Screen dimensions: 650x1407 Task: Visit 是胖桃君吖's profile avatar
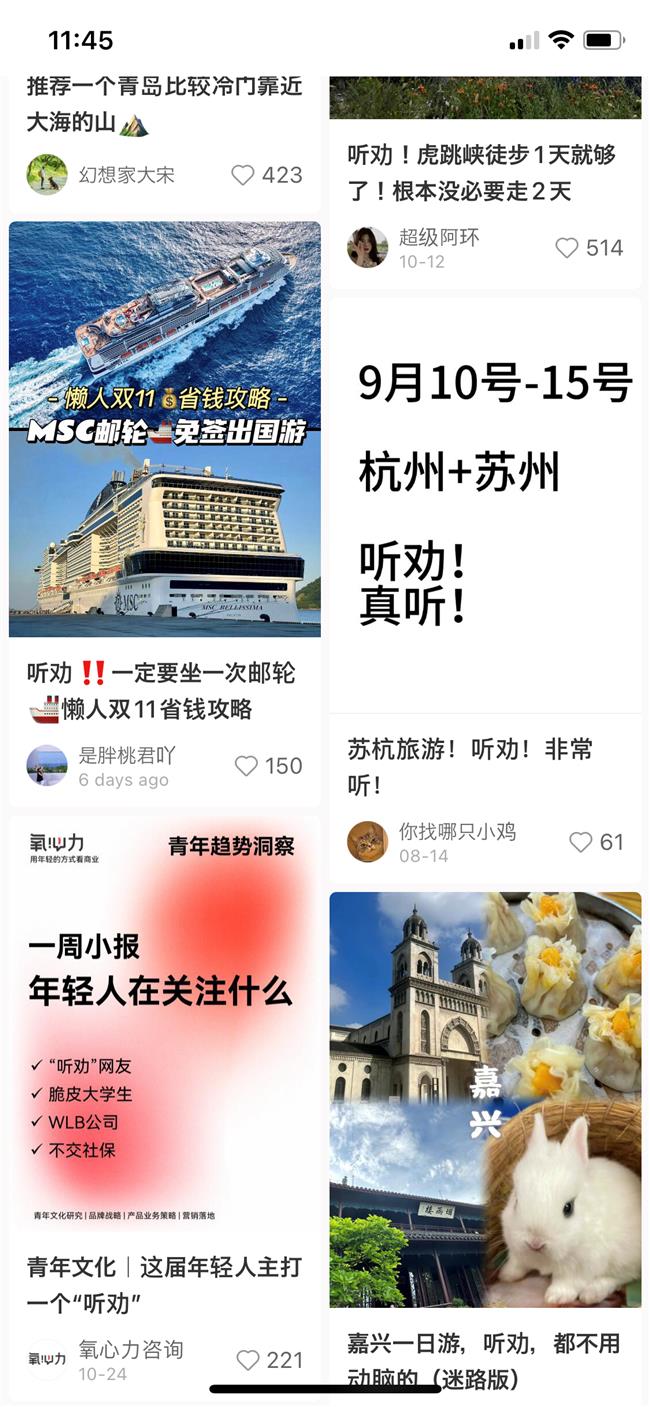[x=47, y=766]
